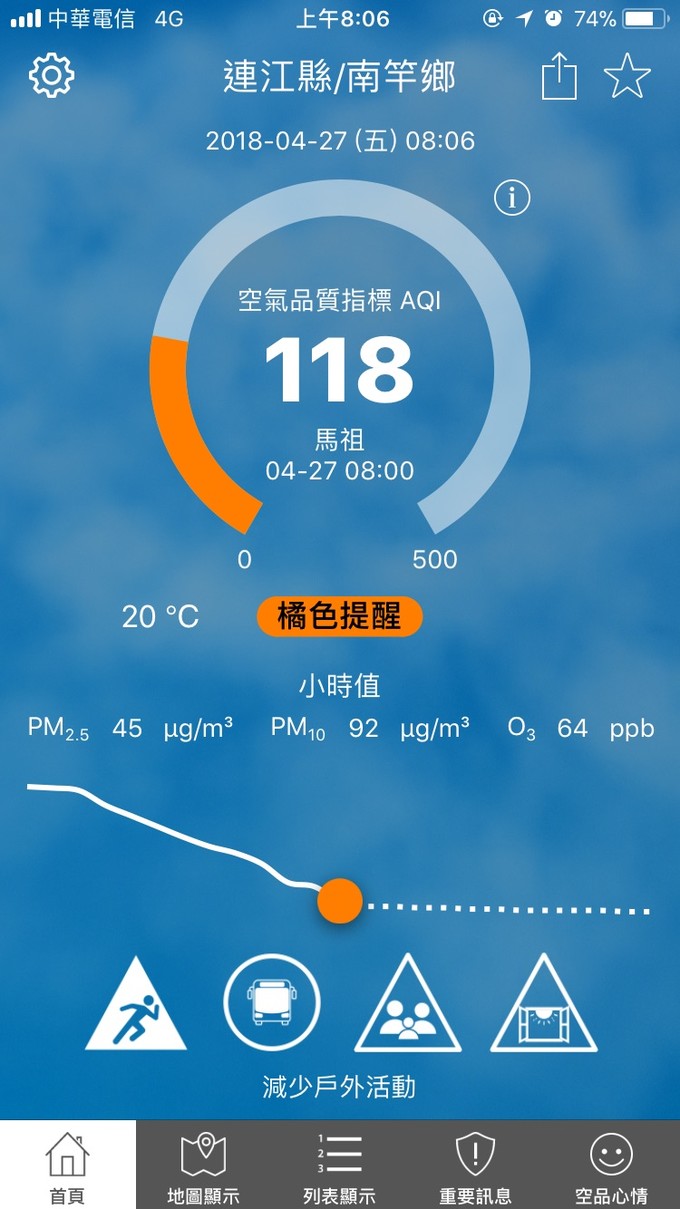Go to the 空品心情 tab

tap(611, 1166)
